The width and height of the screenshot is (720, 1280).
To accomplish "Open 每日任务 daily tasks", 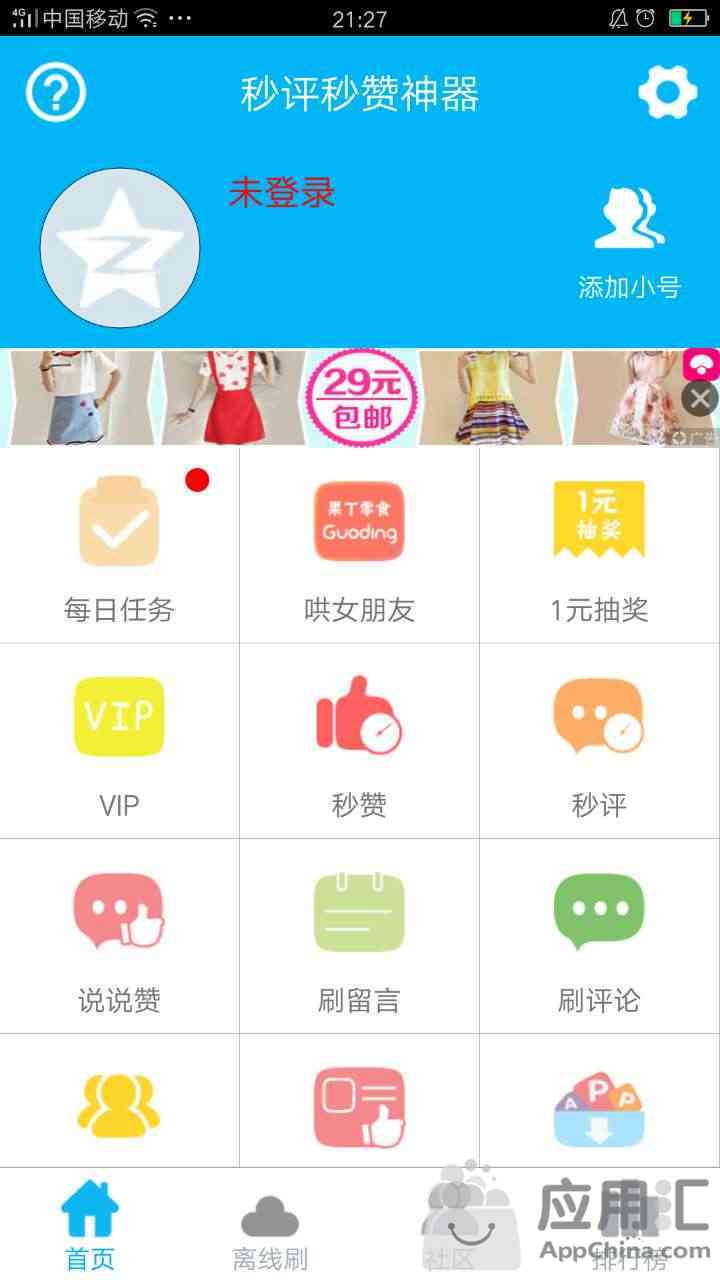I will (119, 546).
